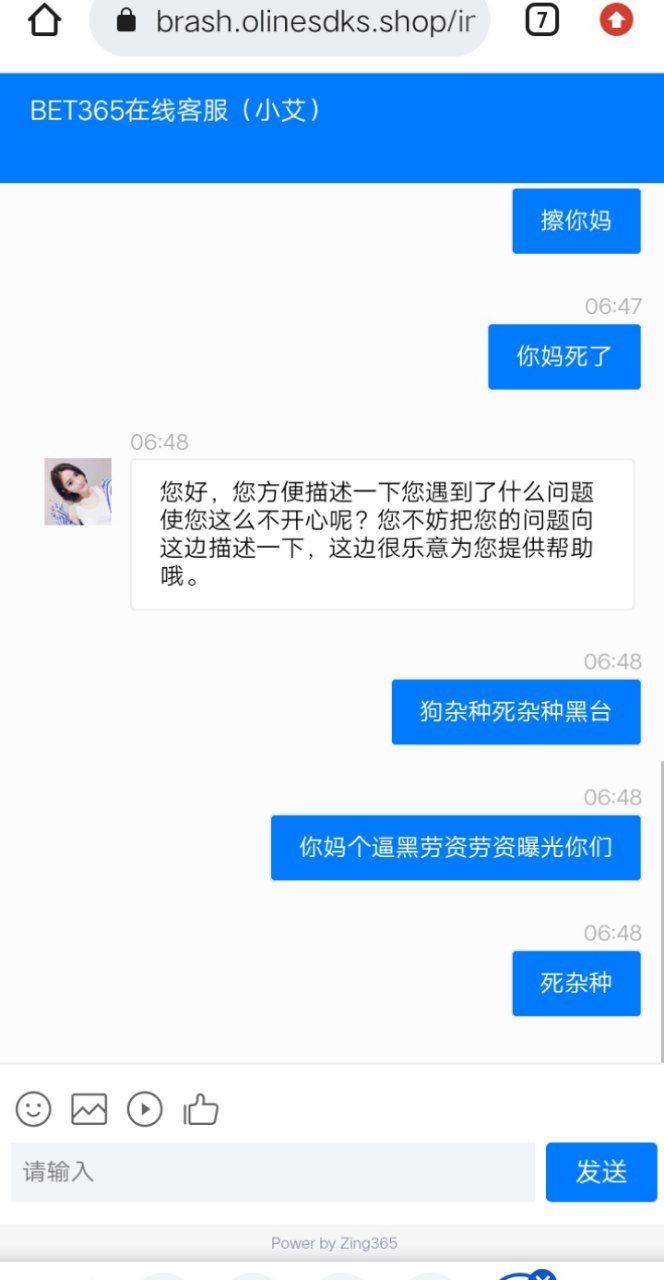Open the emoji picker
Screen dimensions: 664x1280
33,1108
